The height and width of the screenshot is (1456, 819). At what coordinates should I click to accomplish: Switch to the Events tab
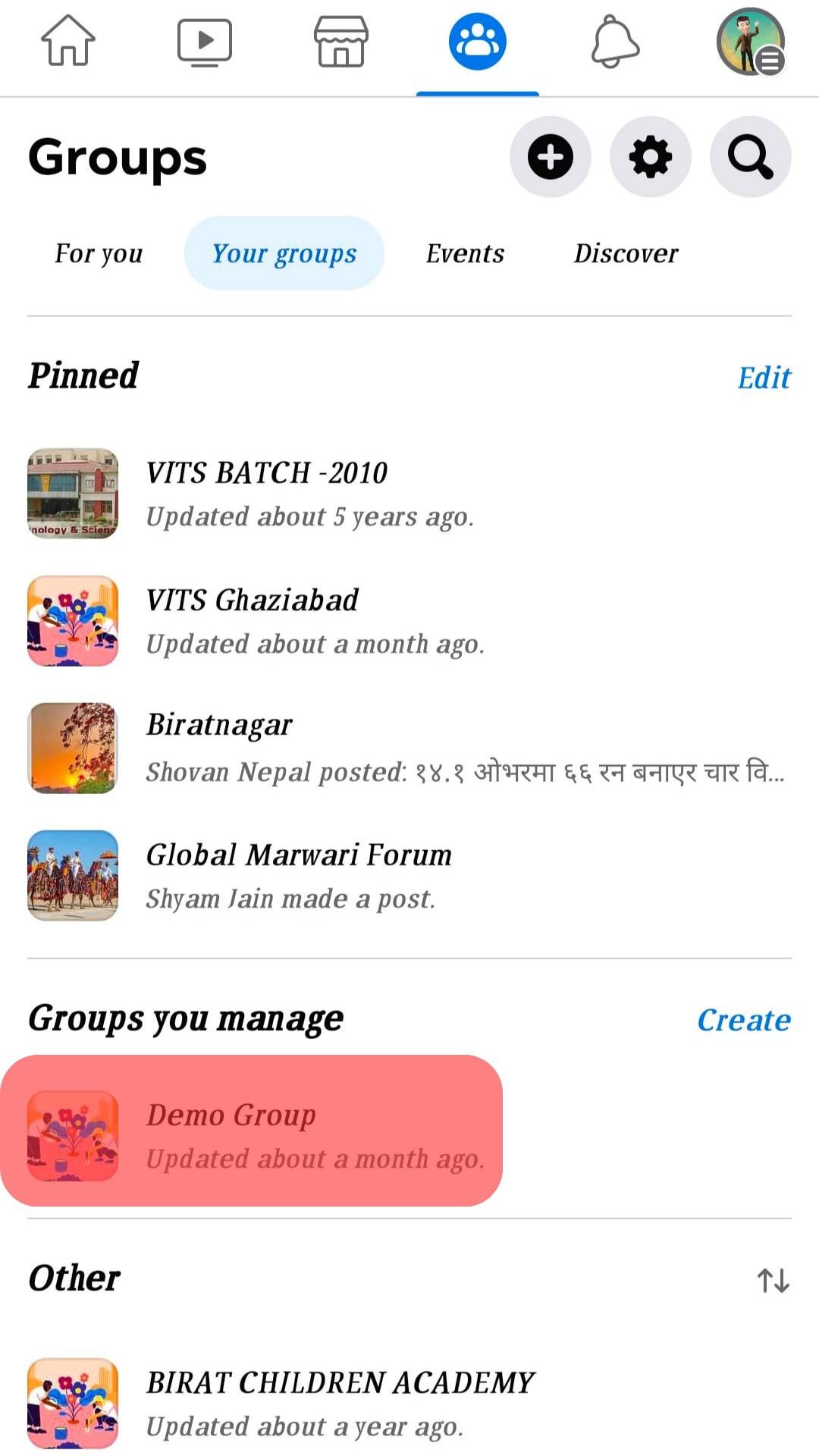point(465,253)
